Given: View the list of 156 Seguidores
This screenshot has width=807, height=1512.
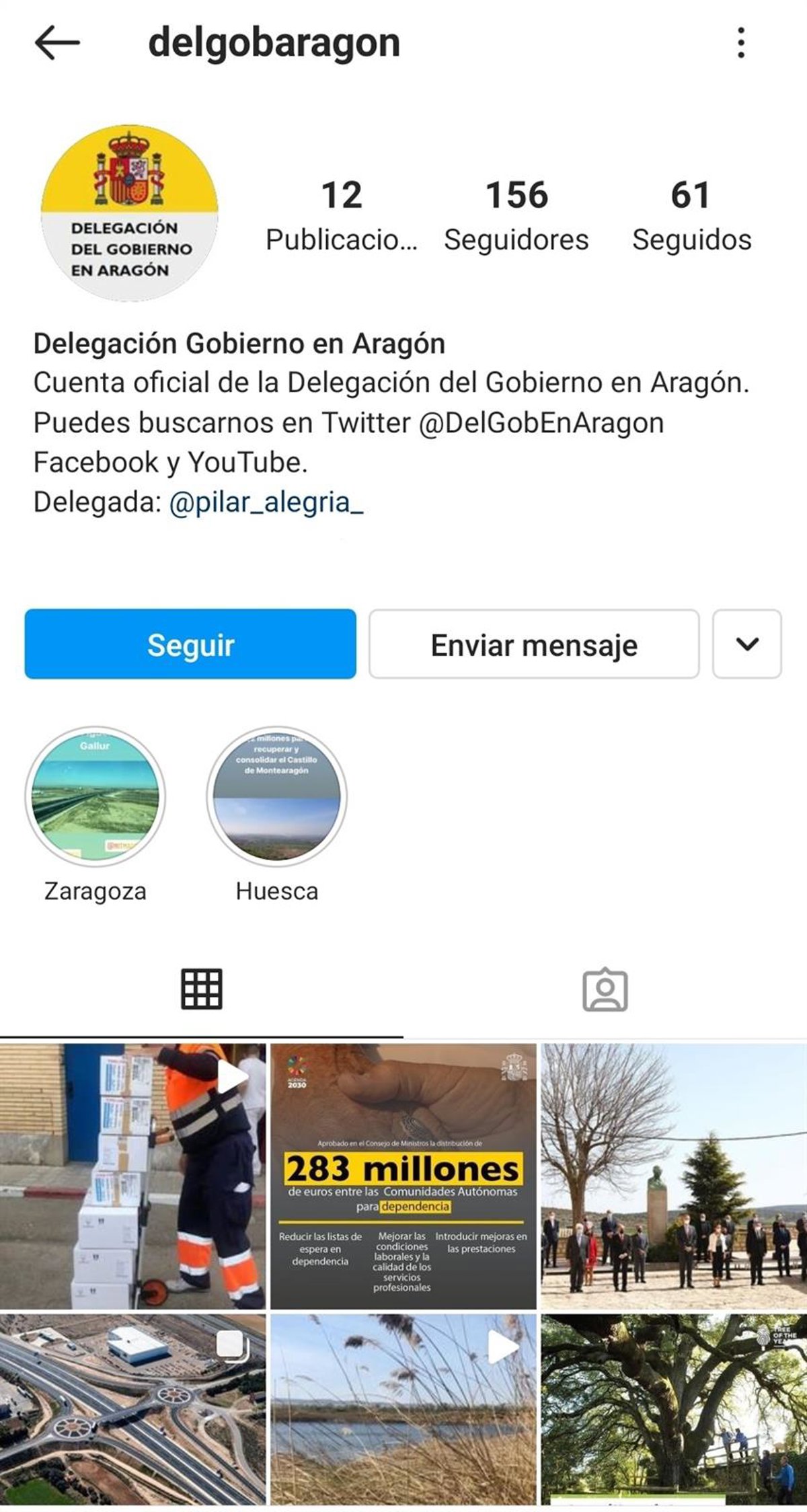Looking at the screenshot, I should point(516,215).
